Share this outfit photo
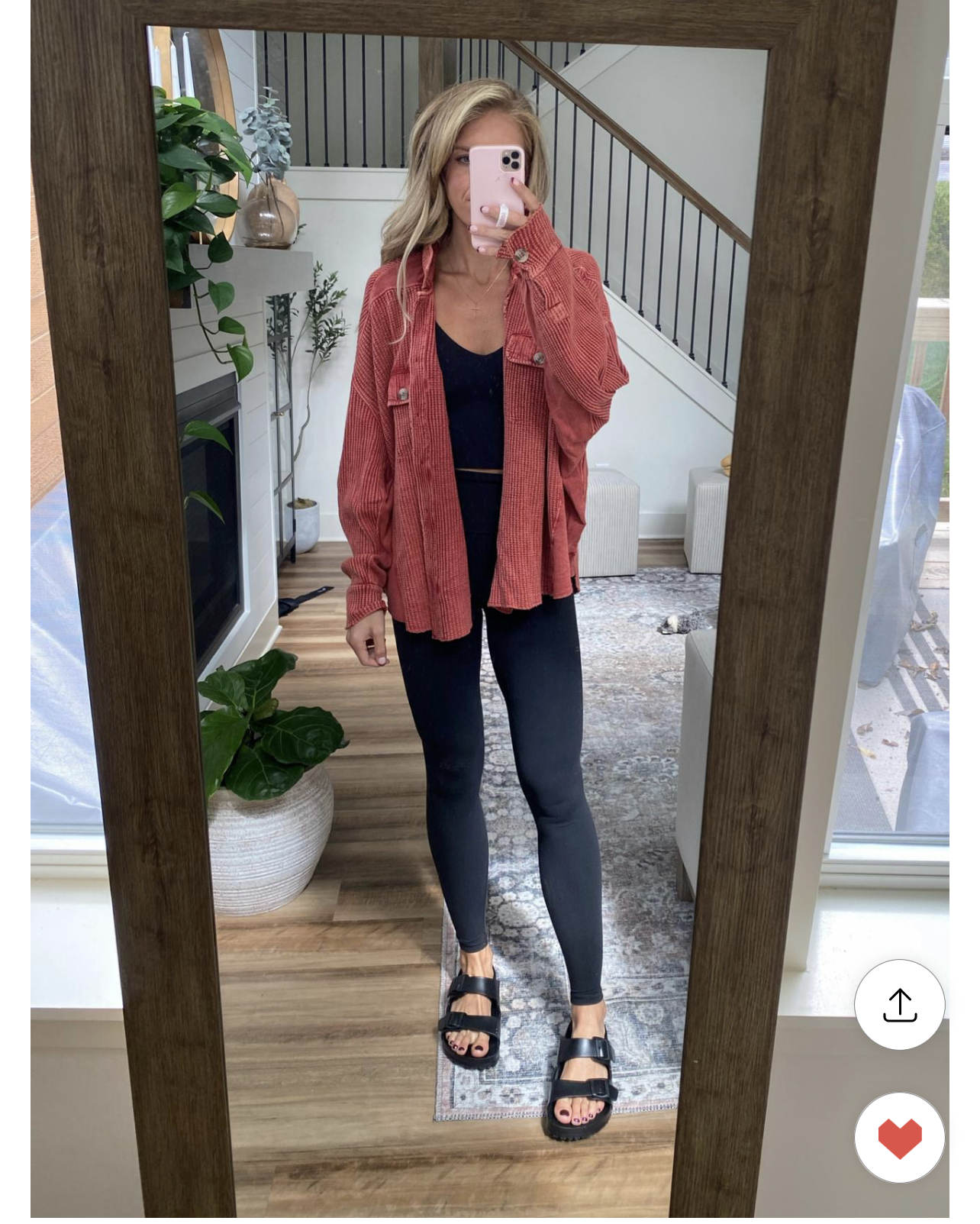The image size is (980, 1224). pos(899,1005)
